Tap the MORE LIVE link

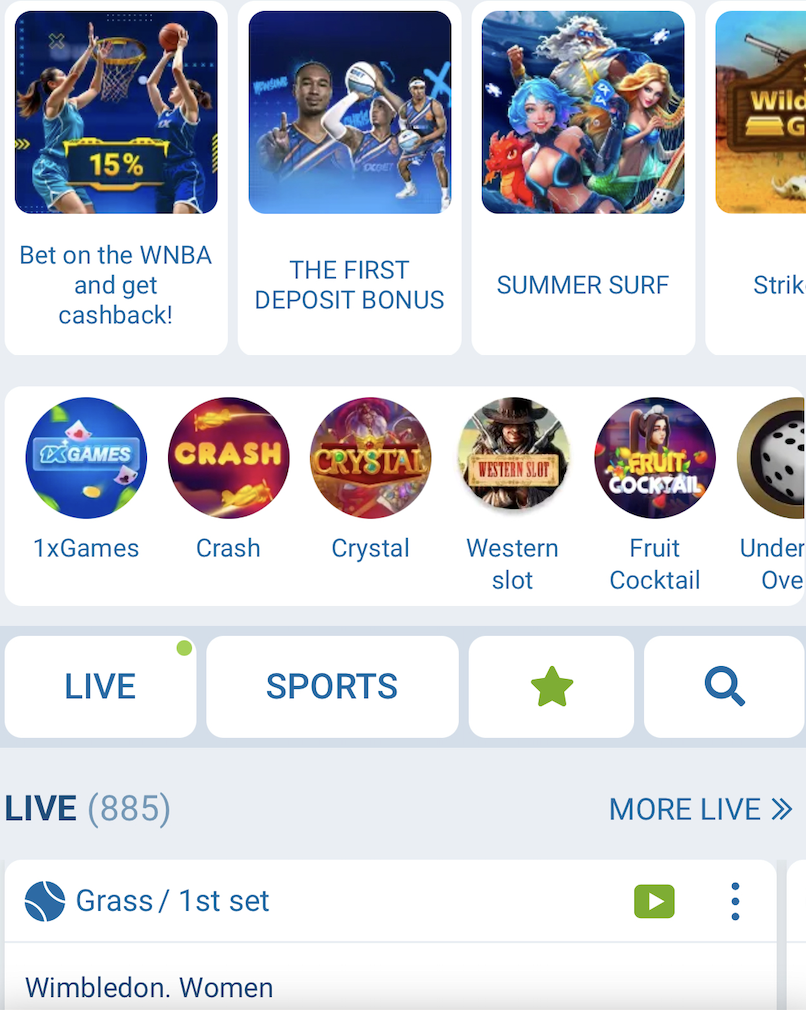700,809
